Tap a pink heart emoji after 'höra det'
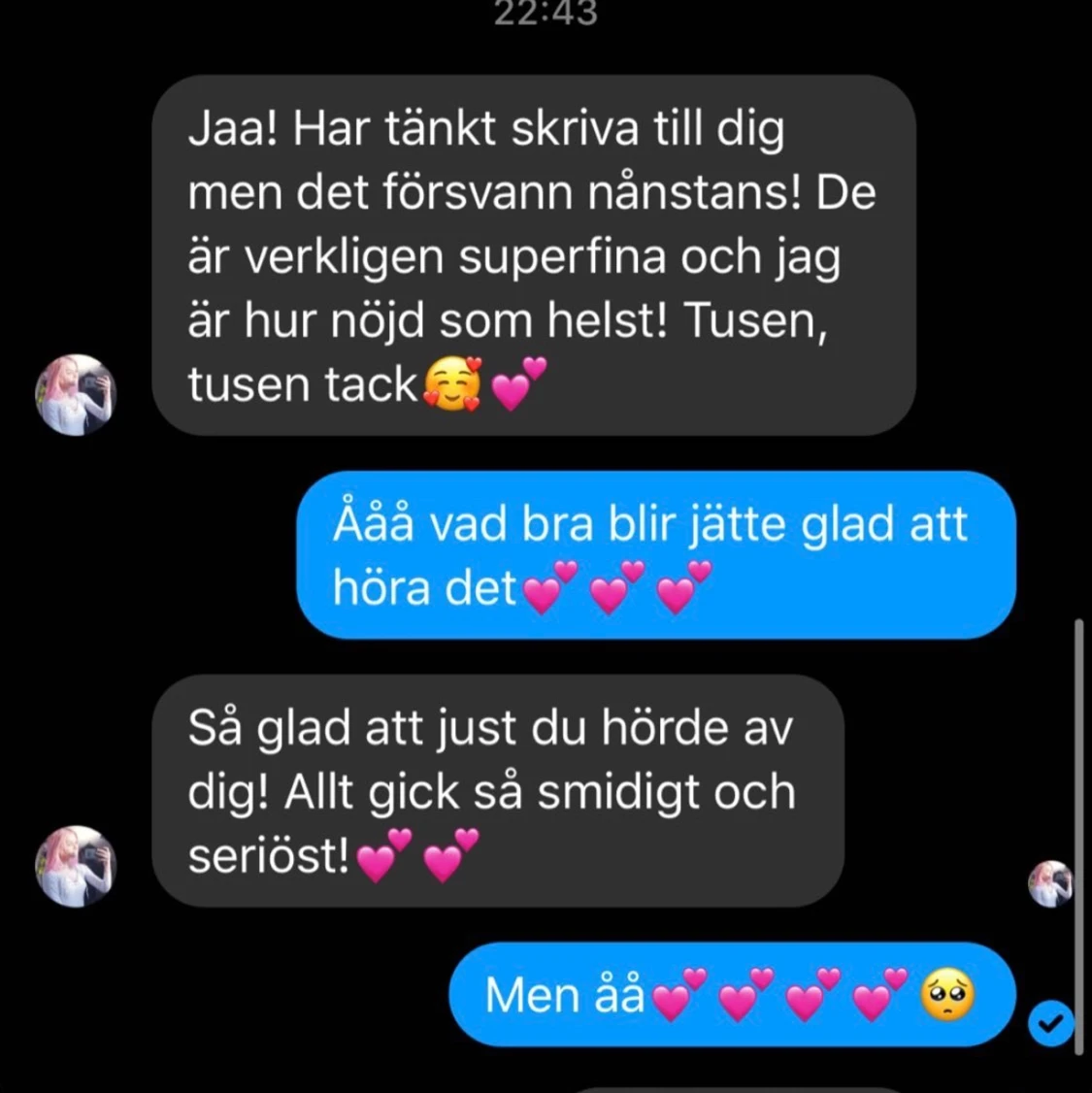The height and width of the screenshot is (1093, 1092). (546, 588)
